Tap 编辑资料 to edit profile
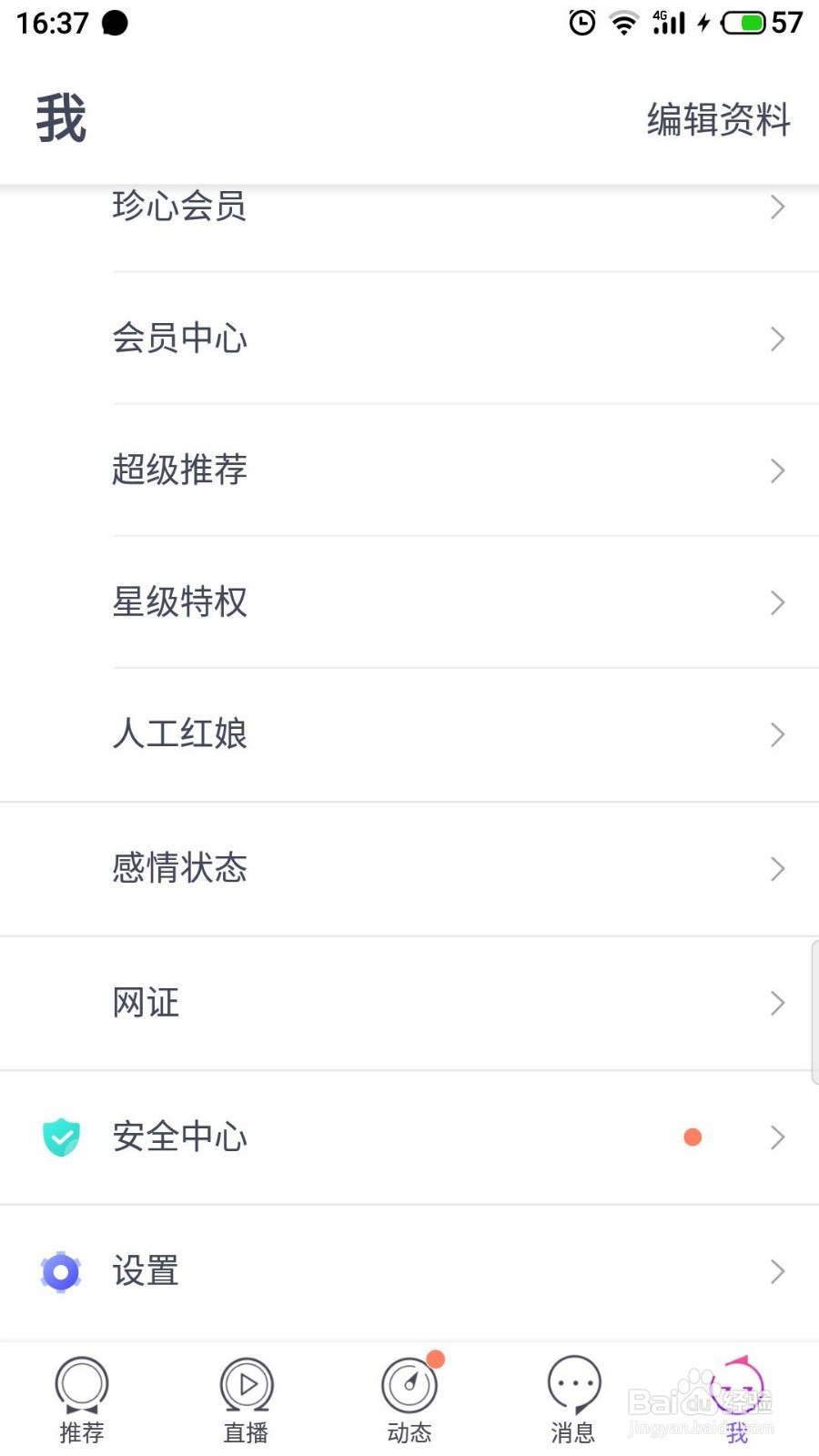Screen dimensions: 819x1456 718,119
